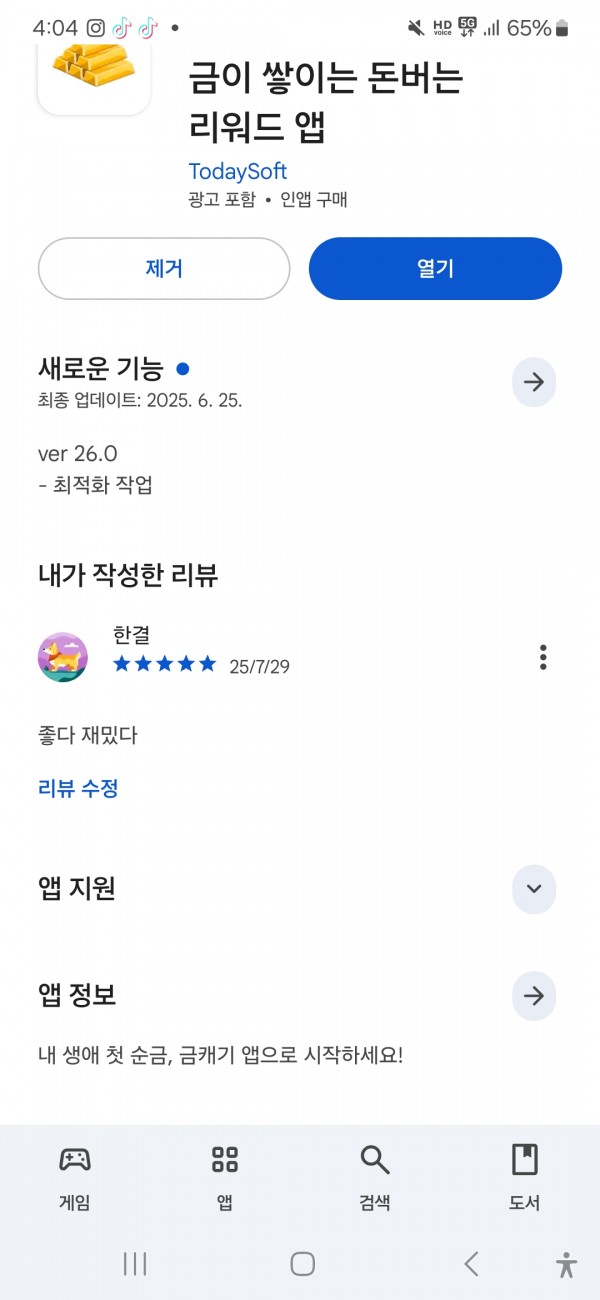Screen dimensions: 600x1300
Task: Expand the 앱 지원 section
Action: coord(534,889)
